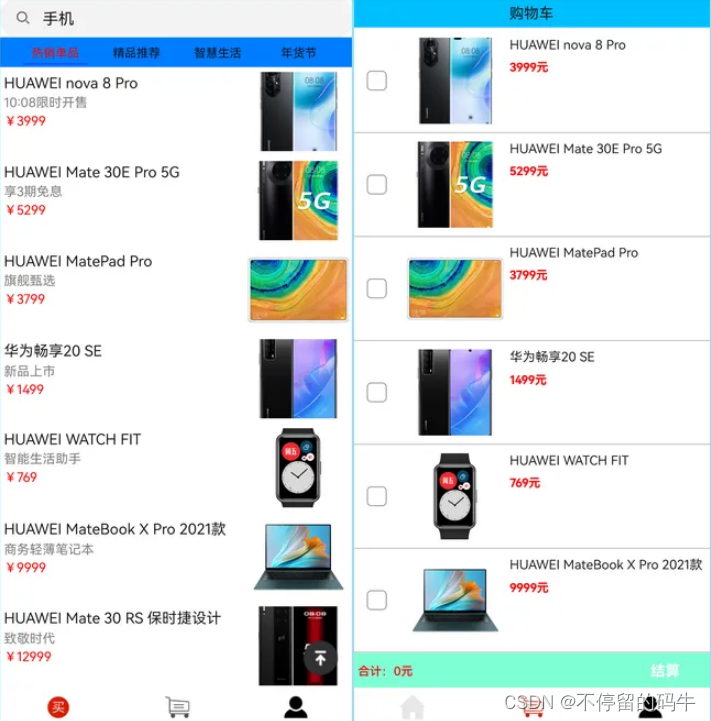Check the cart box for HUAWEI nova 8 Pro
This screenshot has height=721, width=711.
pos(377,81)
